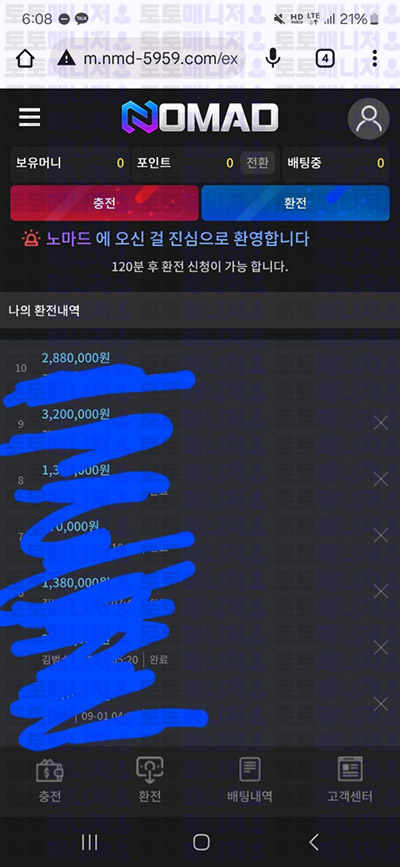Open the browser overflow menu
Viewport: 400px width, 867px height.
[375, 58]
